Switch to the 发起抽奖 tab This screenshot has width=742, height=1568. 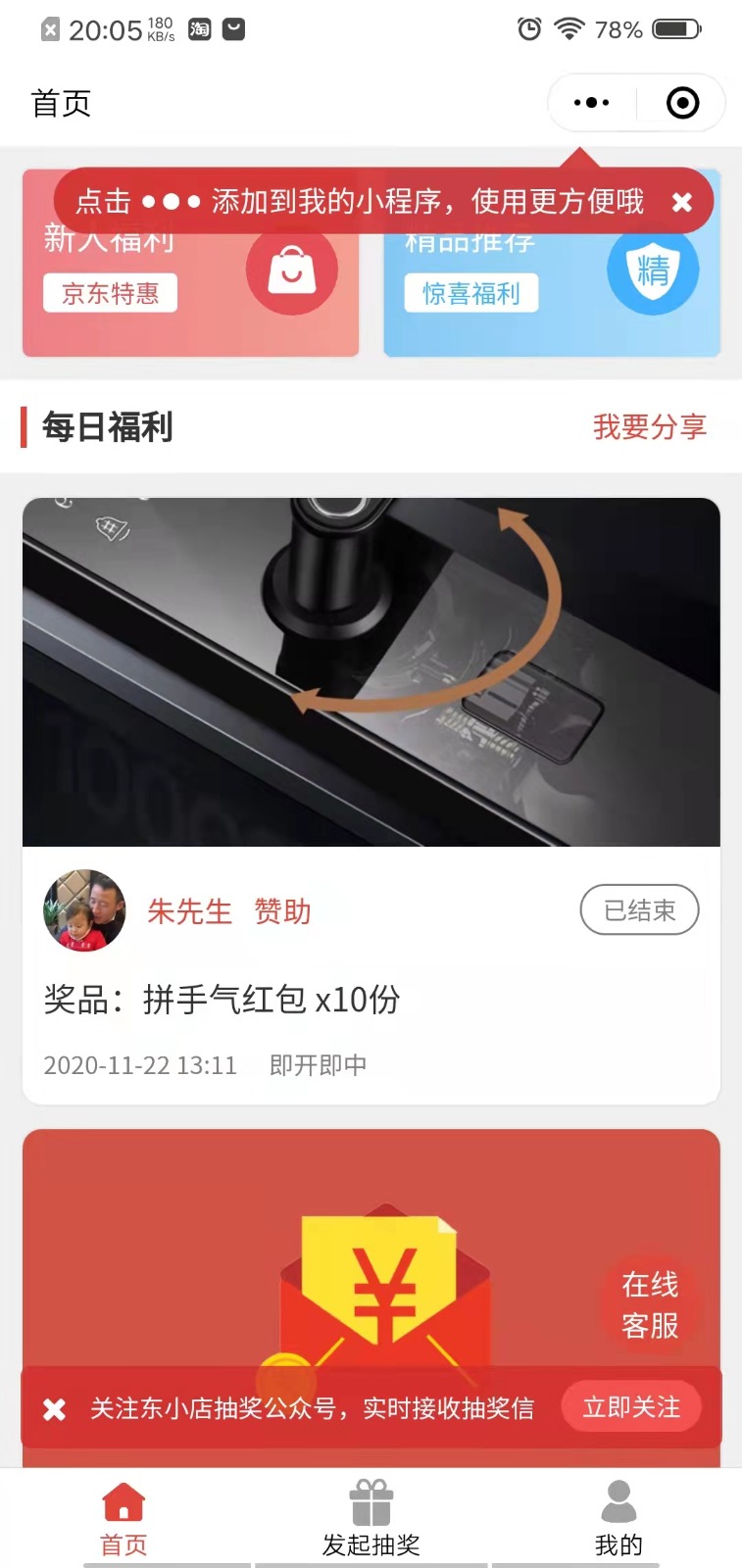(x=371, y=1519)
